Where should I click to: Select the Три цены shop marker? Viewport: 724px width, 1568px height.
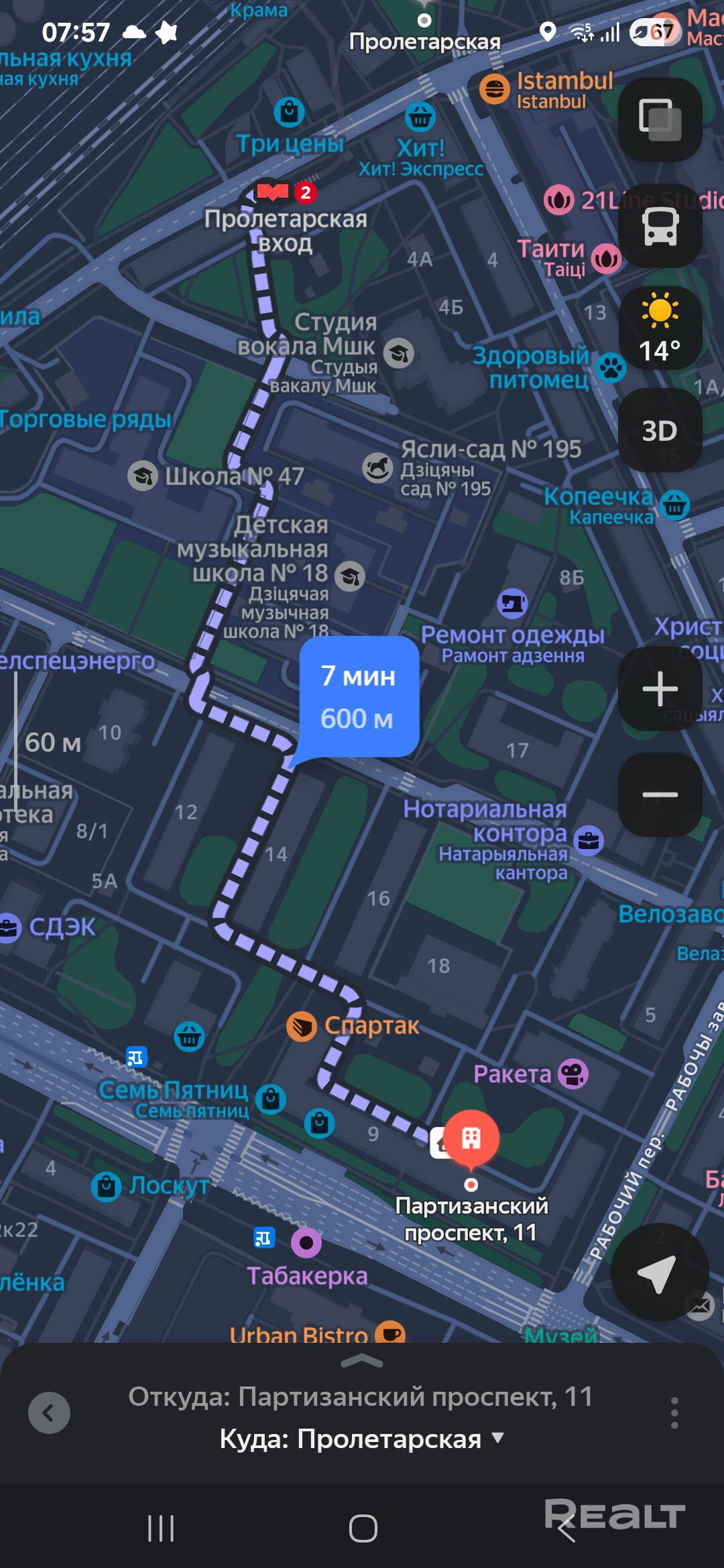289,113
